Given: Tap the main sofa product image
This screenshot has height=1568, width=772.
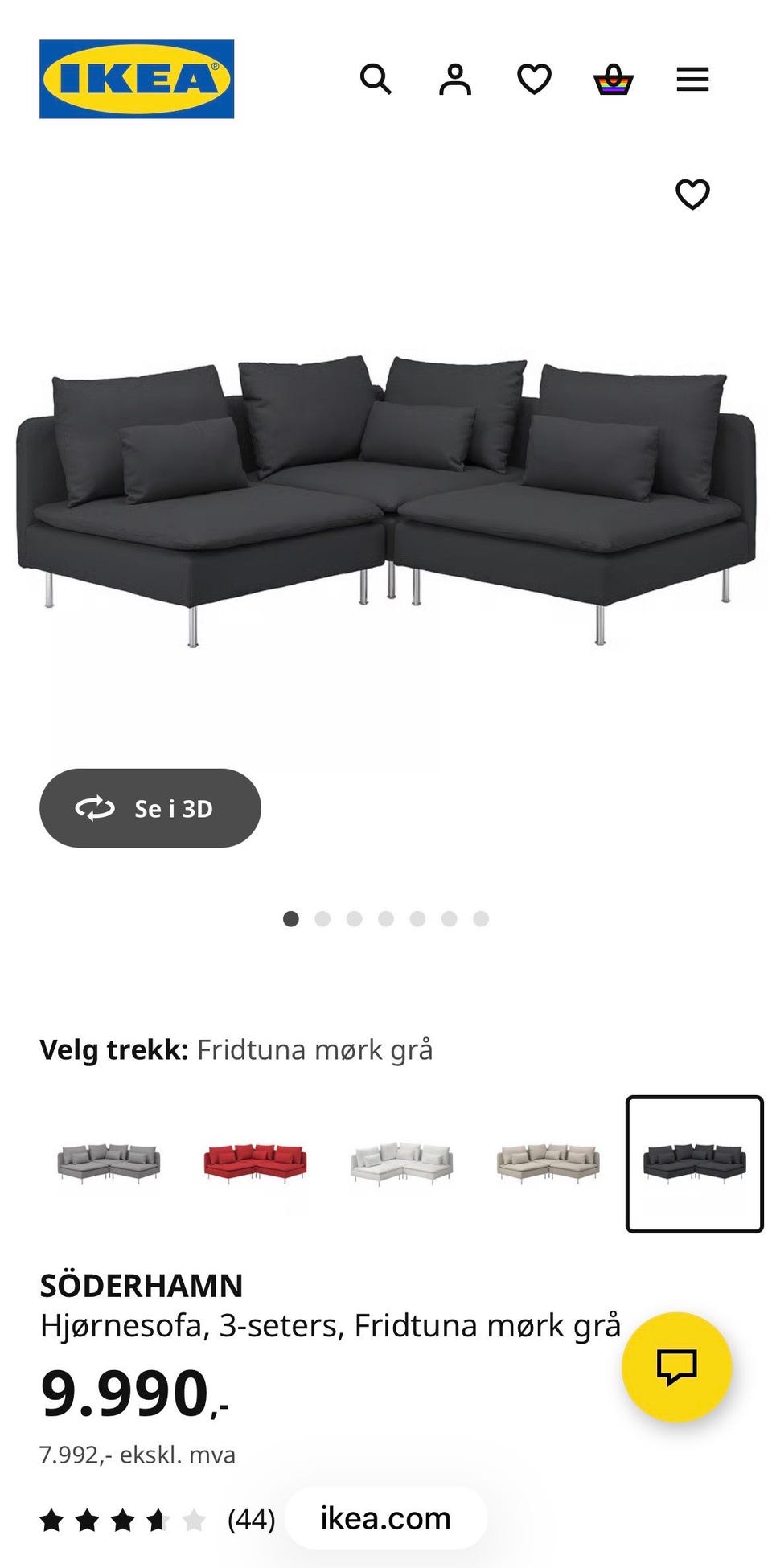Looking at the screenshot, I should tap(386, 499).
